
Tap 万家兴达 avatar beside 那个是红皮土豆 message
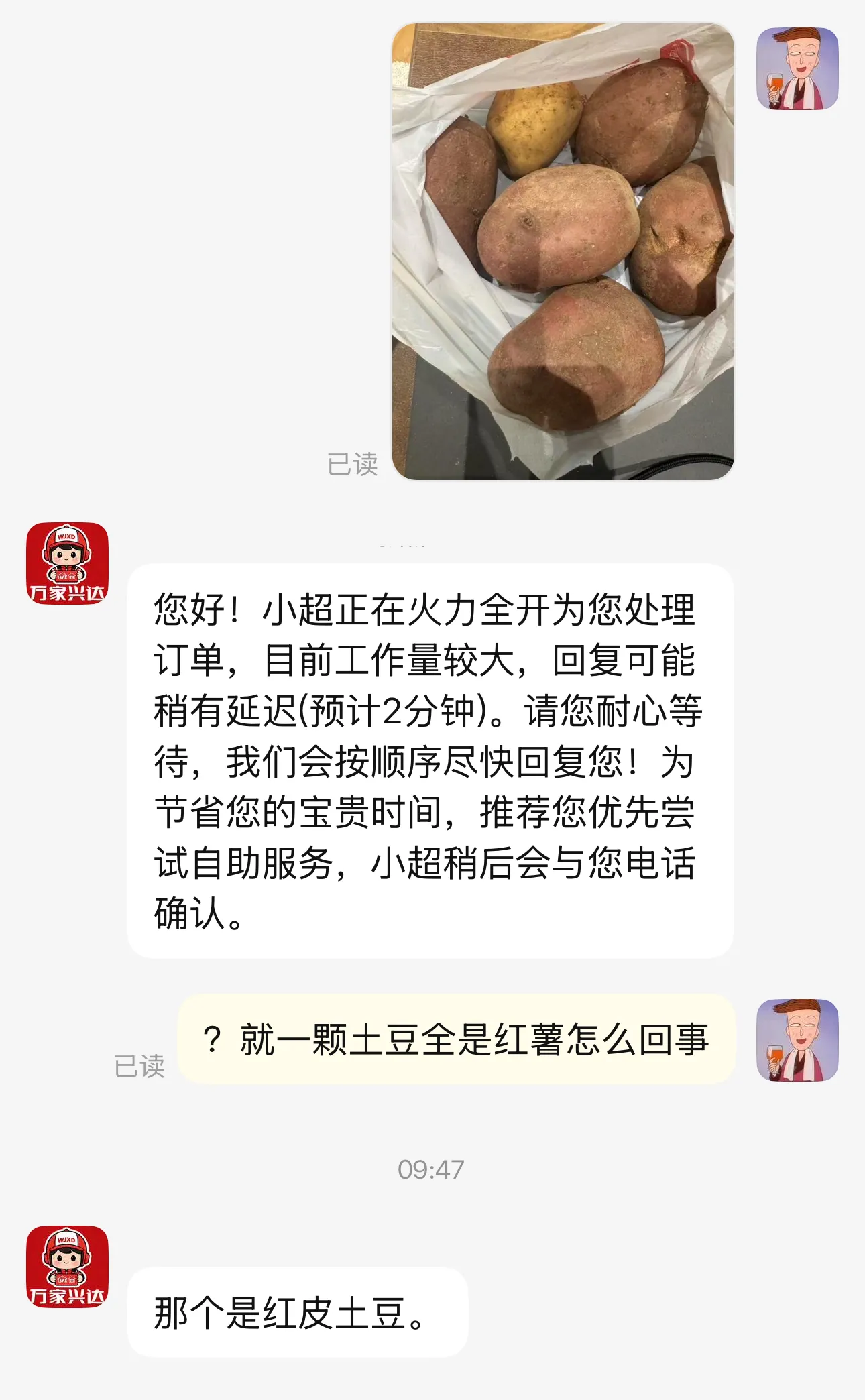point(67,1267)
